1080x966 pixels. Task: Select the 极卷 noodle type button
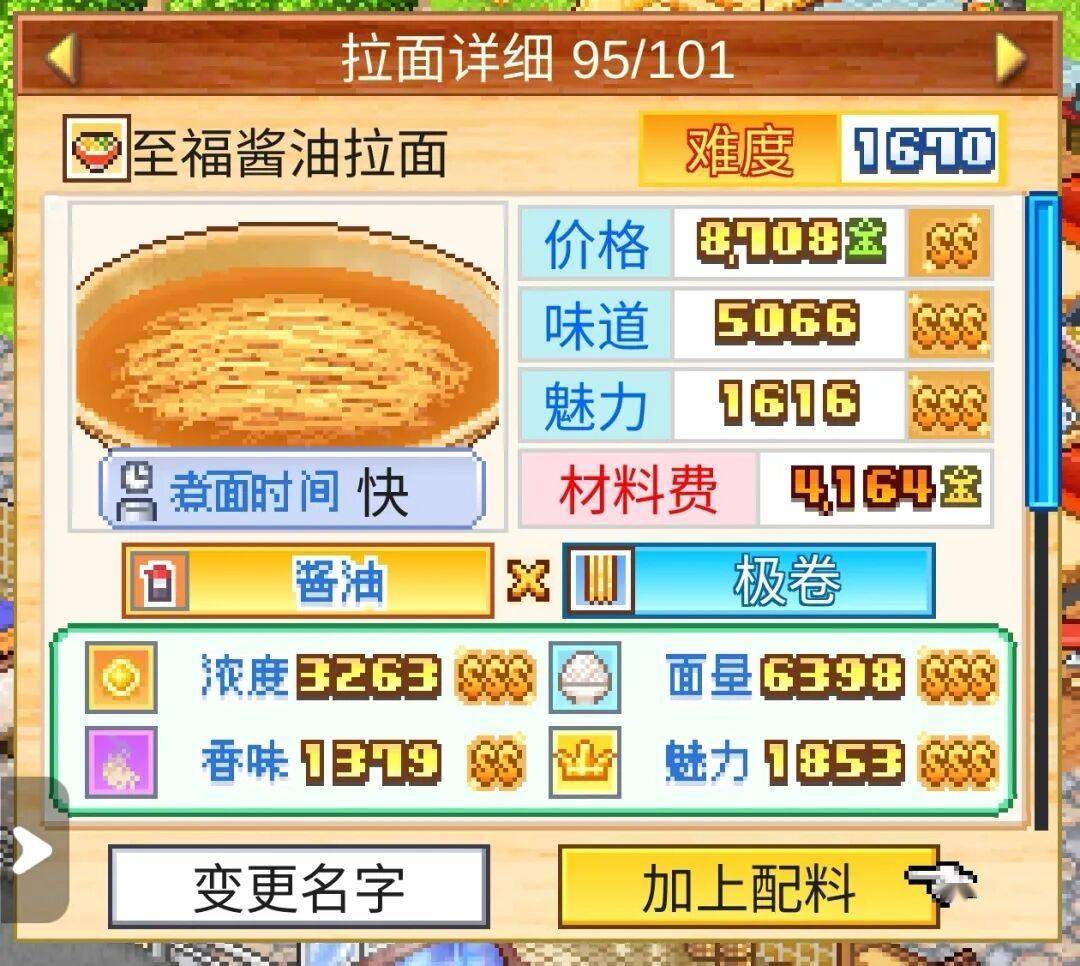[749, 581]
